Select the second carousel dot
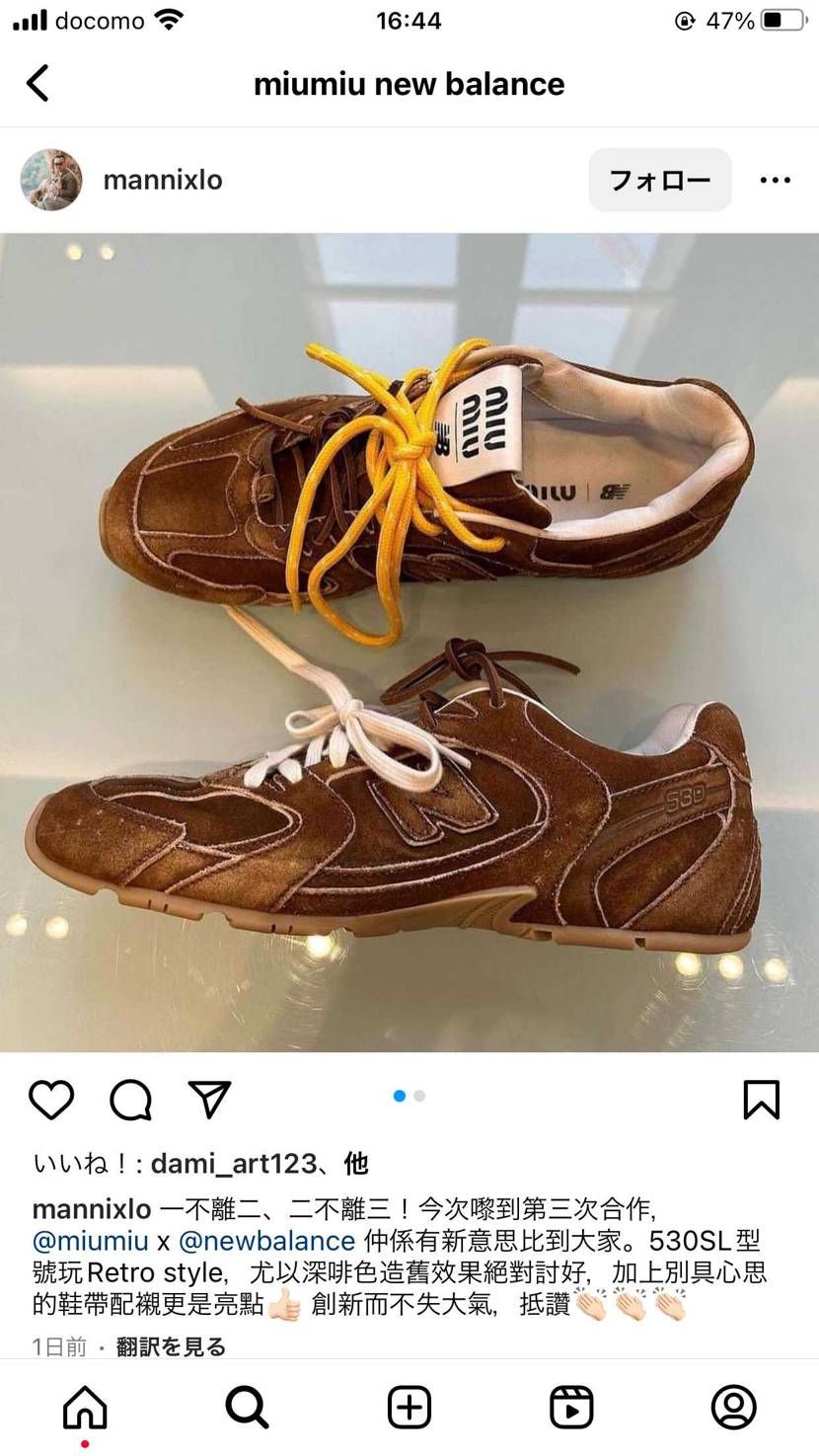 (x=419, y=1096)
